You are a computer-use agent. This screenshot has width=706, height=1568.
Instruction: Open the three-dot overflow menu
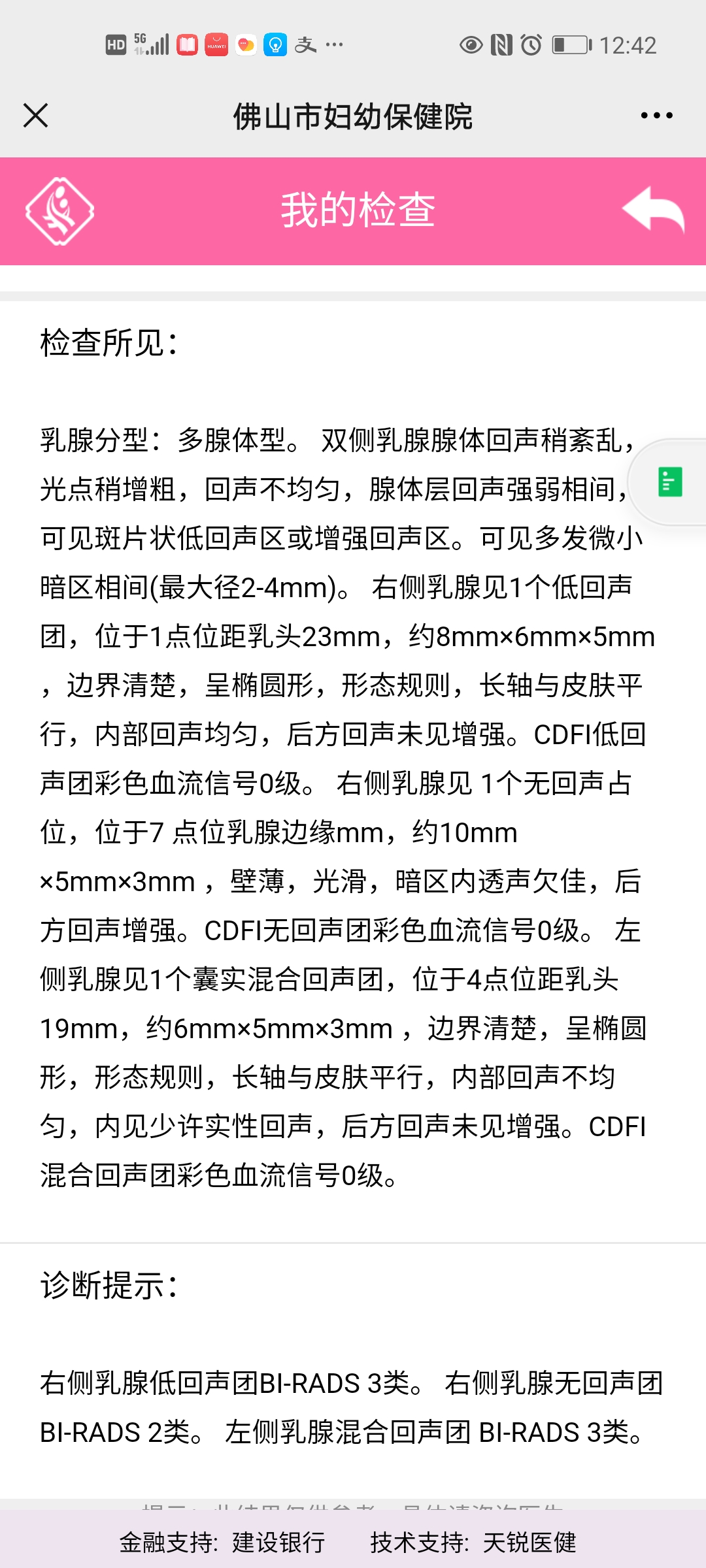point(656,116)
